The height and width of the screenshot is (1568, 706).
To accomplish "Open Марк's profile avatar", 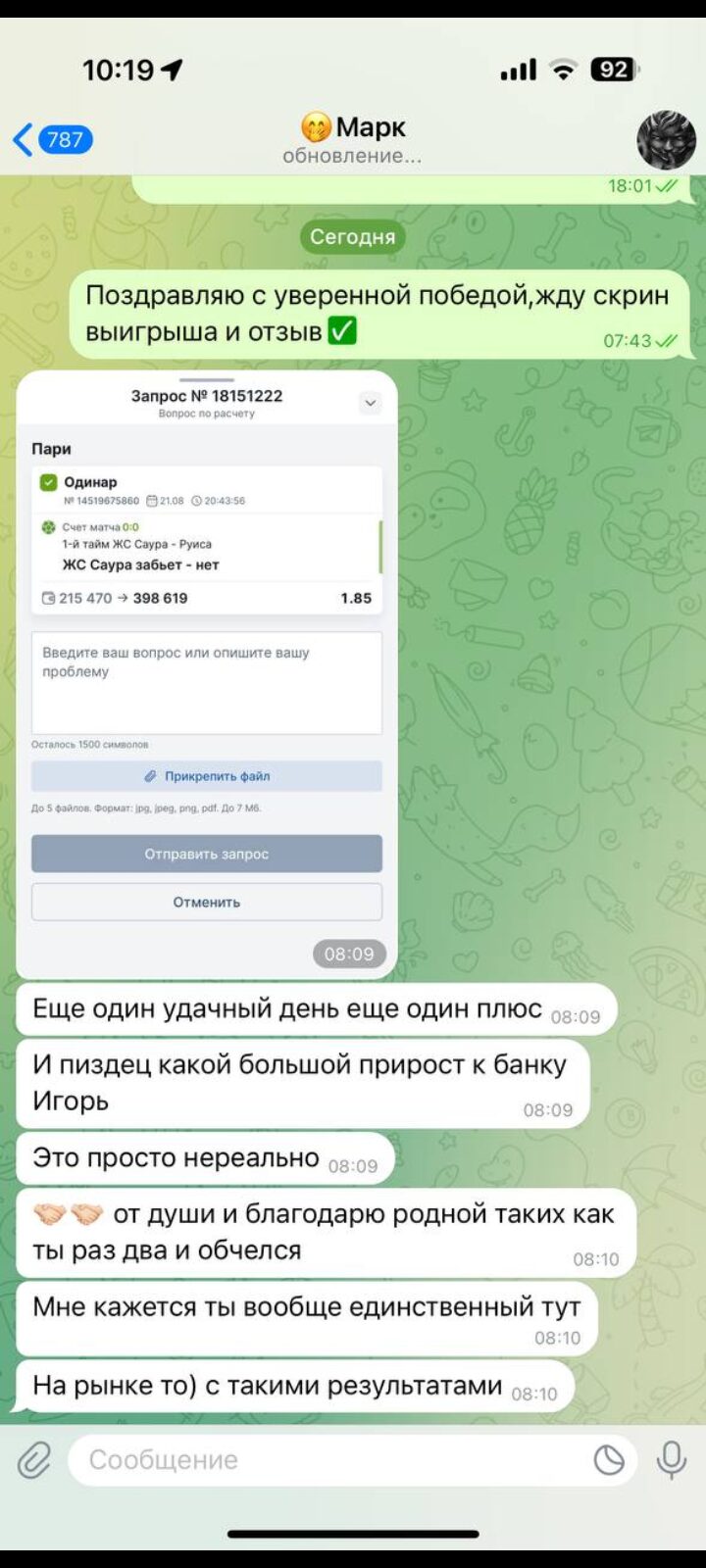I will point(666,140).
